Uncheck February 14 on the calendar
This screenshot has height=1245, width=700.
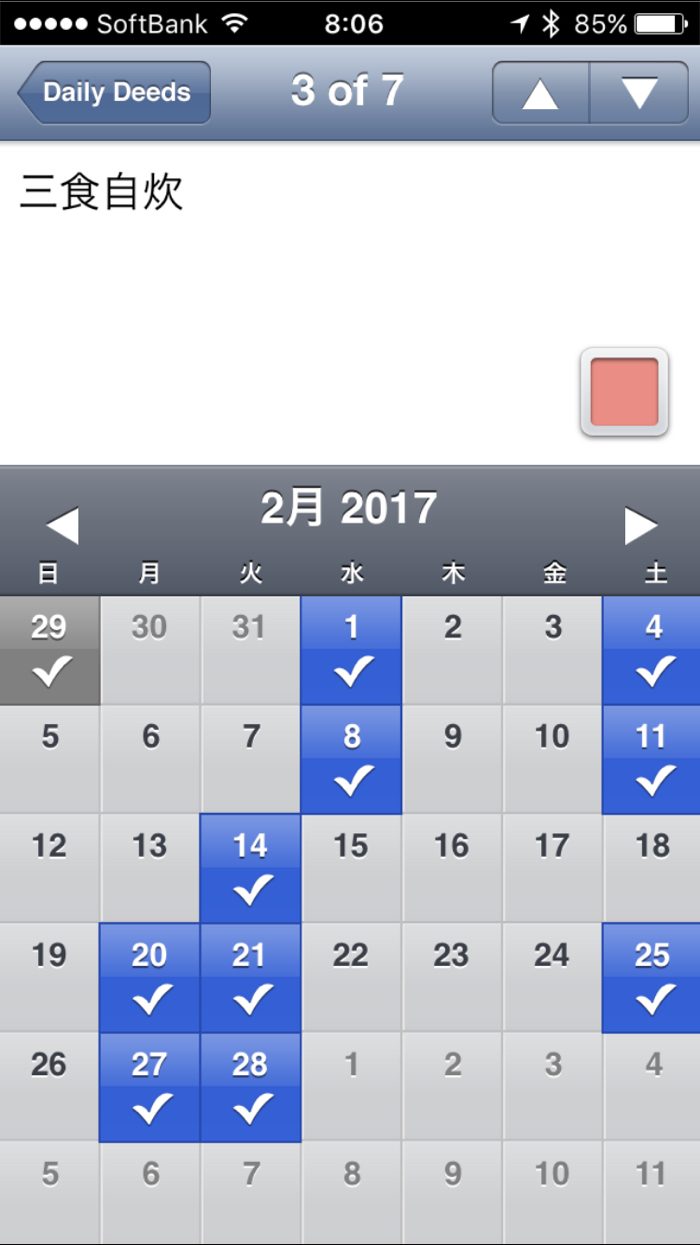click(x=250, y=868)
